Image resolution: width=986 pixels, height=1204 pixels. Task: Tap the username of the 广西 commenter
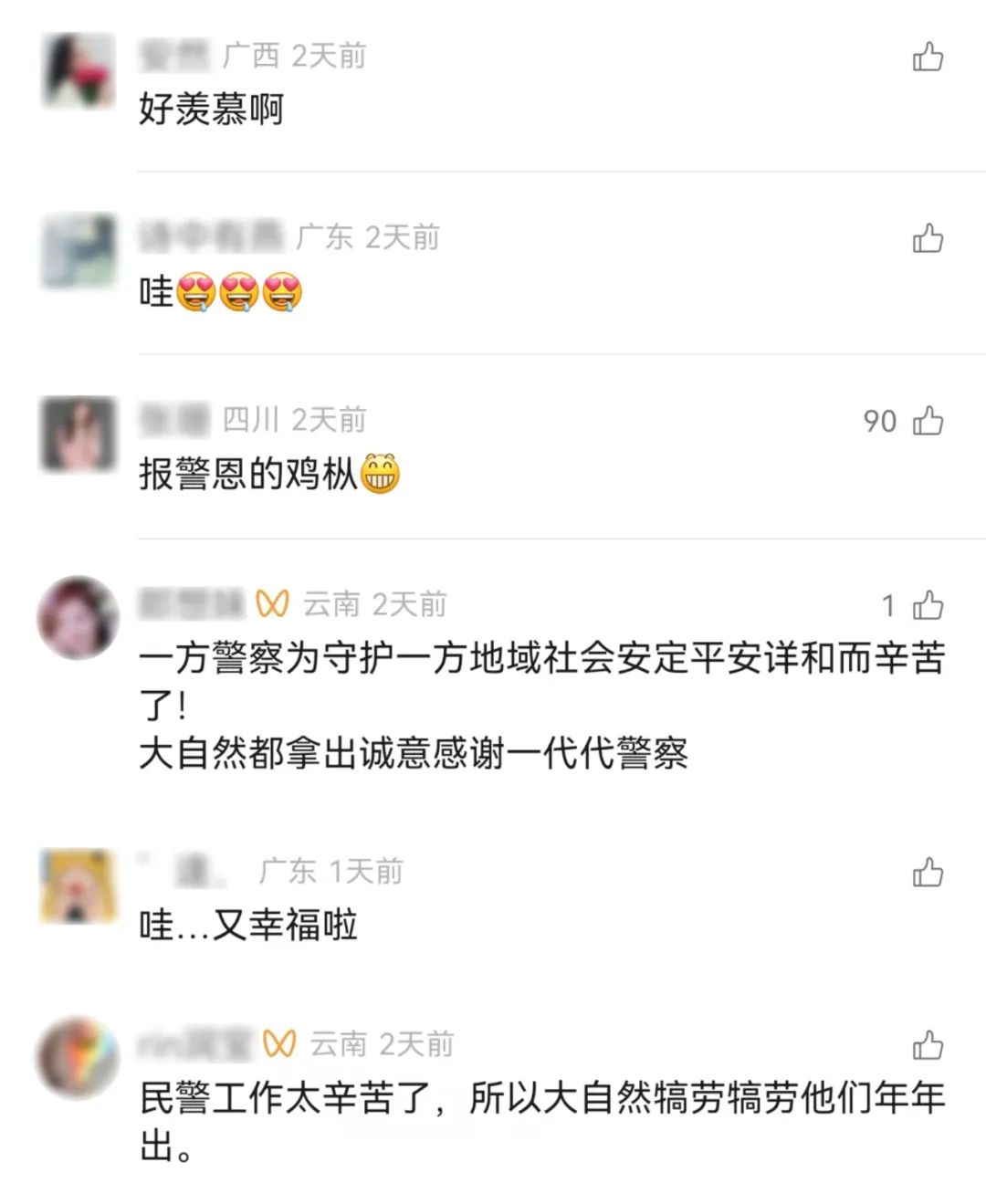[178, 55]
